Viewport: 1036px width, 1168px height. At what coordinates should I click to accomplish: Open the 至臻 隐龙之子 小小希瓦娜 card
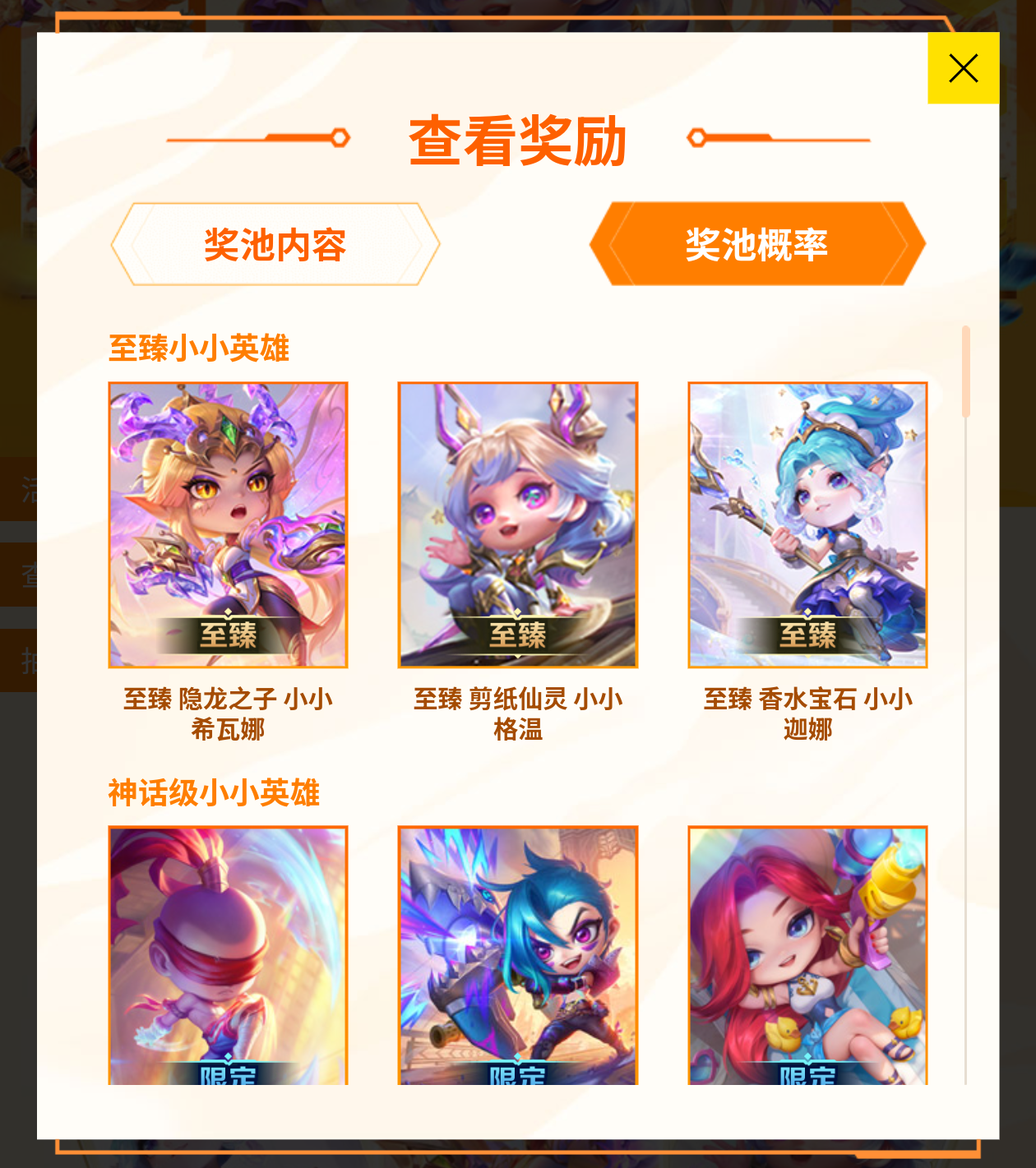(228, 524)
